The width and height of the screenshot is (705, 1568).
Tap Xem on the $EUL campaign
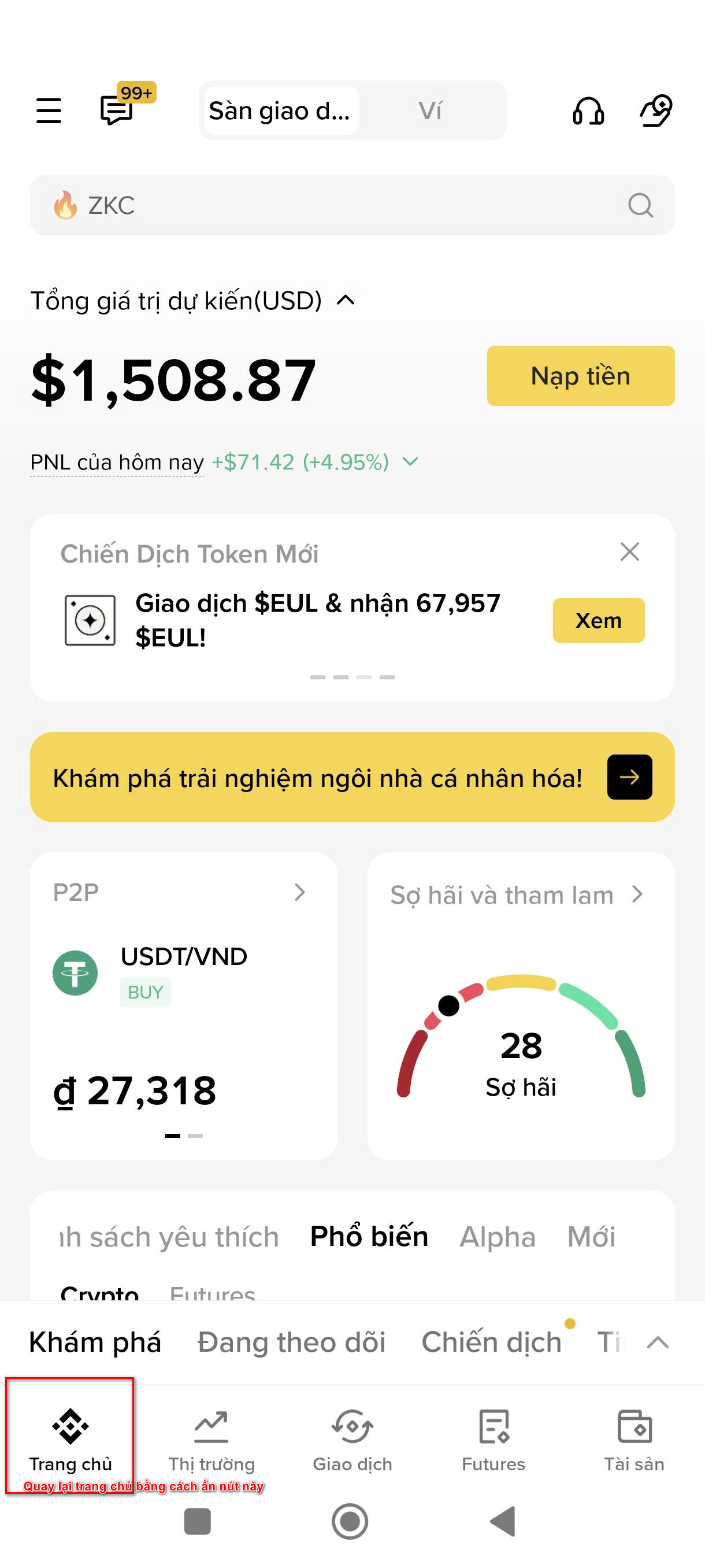598,620
